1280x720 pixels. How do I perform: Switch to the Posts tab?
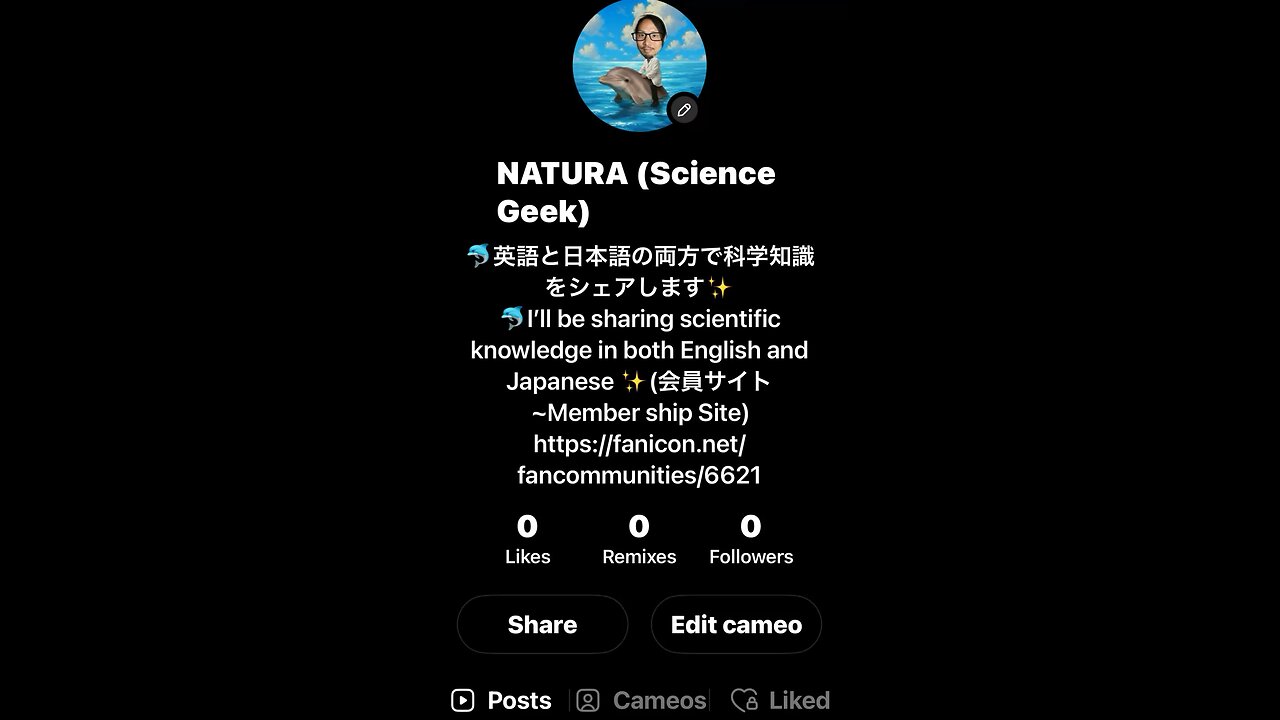502,700
